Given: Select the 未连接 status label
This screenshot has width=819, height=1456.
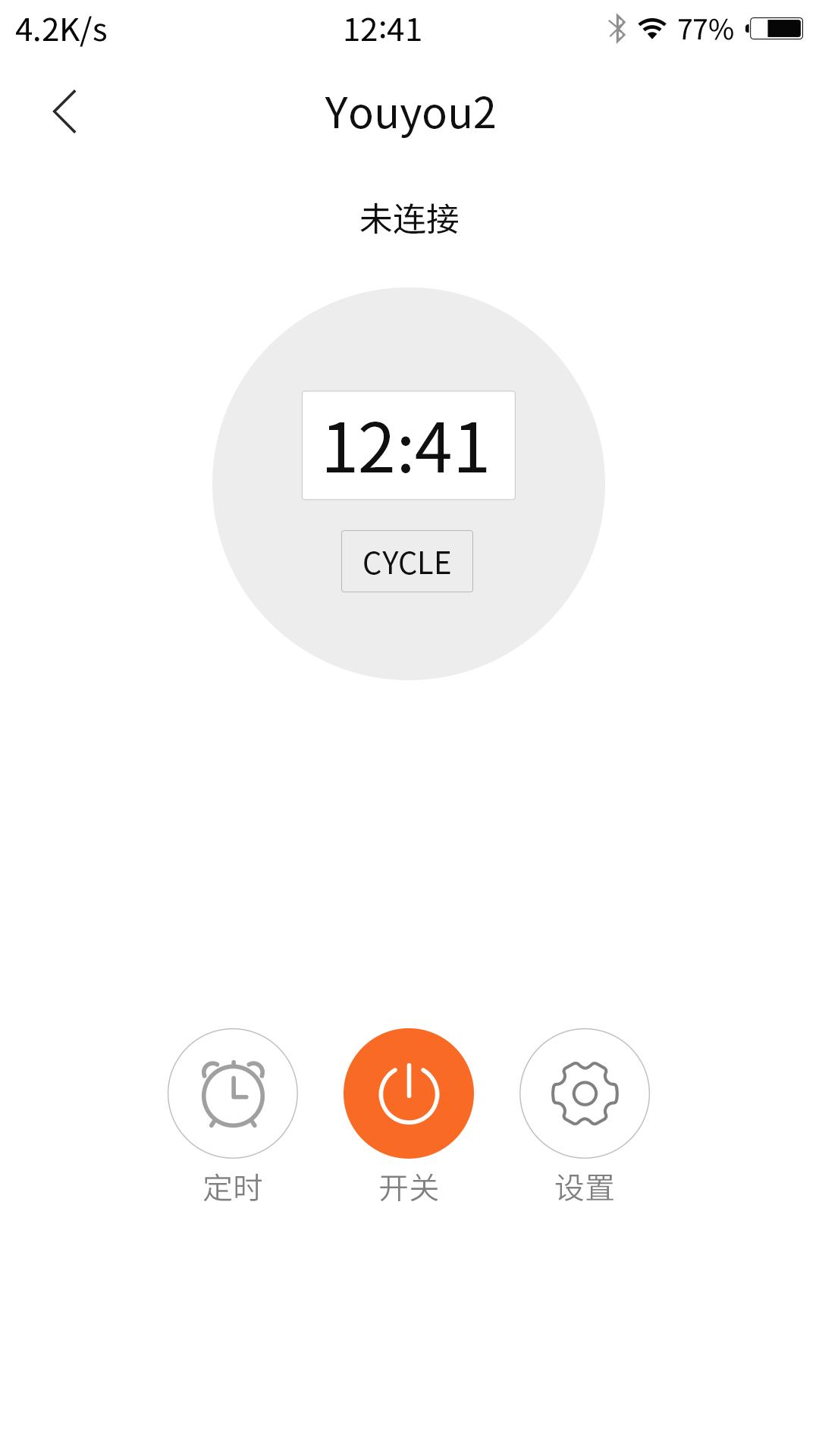Looking at the screenshot, I should (409, 218).
